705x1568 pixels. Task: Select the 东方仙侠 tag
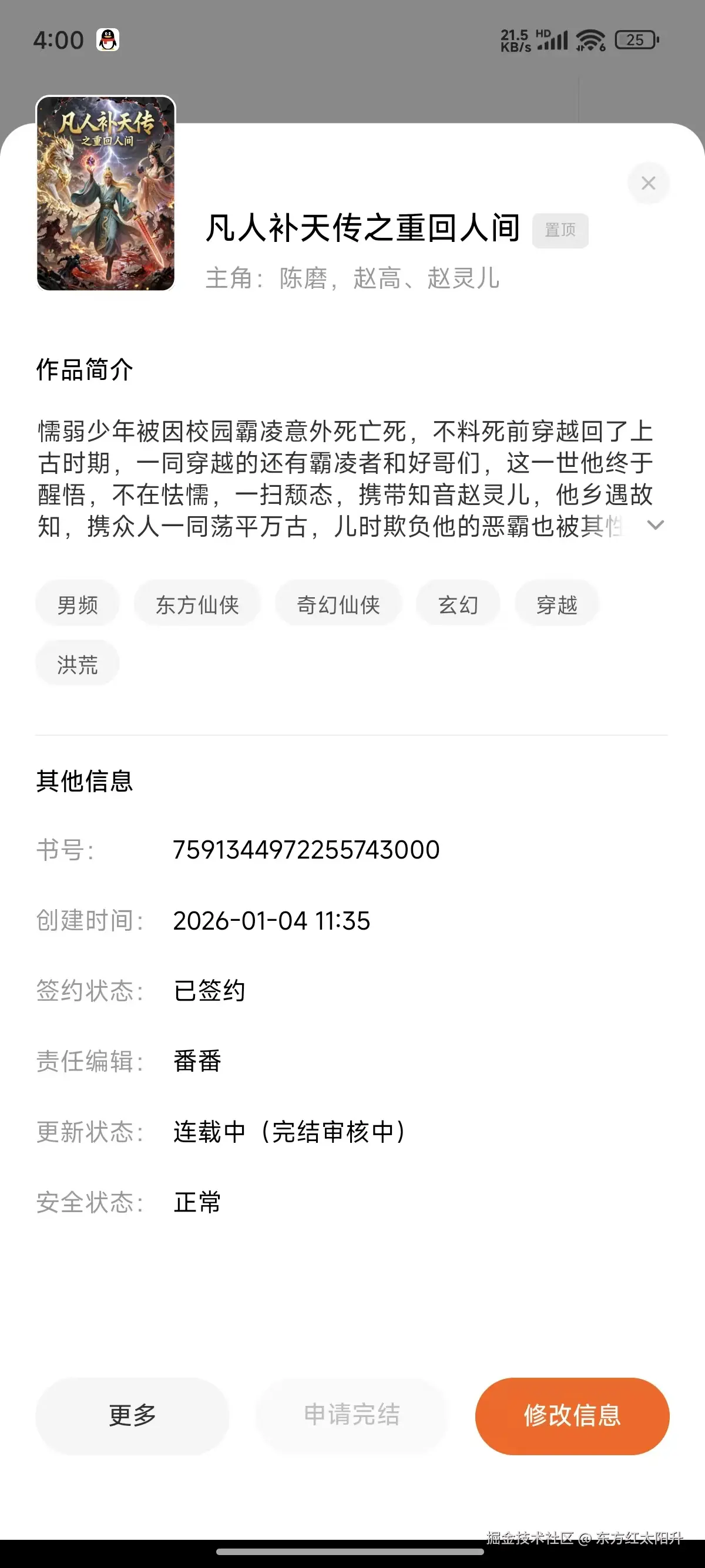[197, 603]
